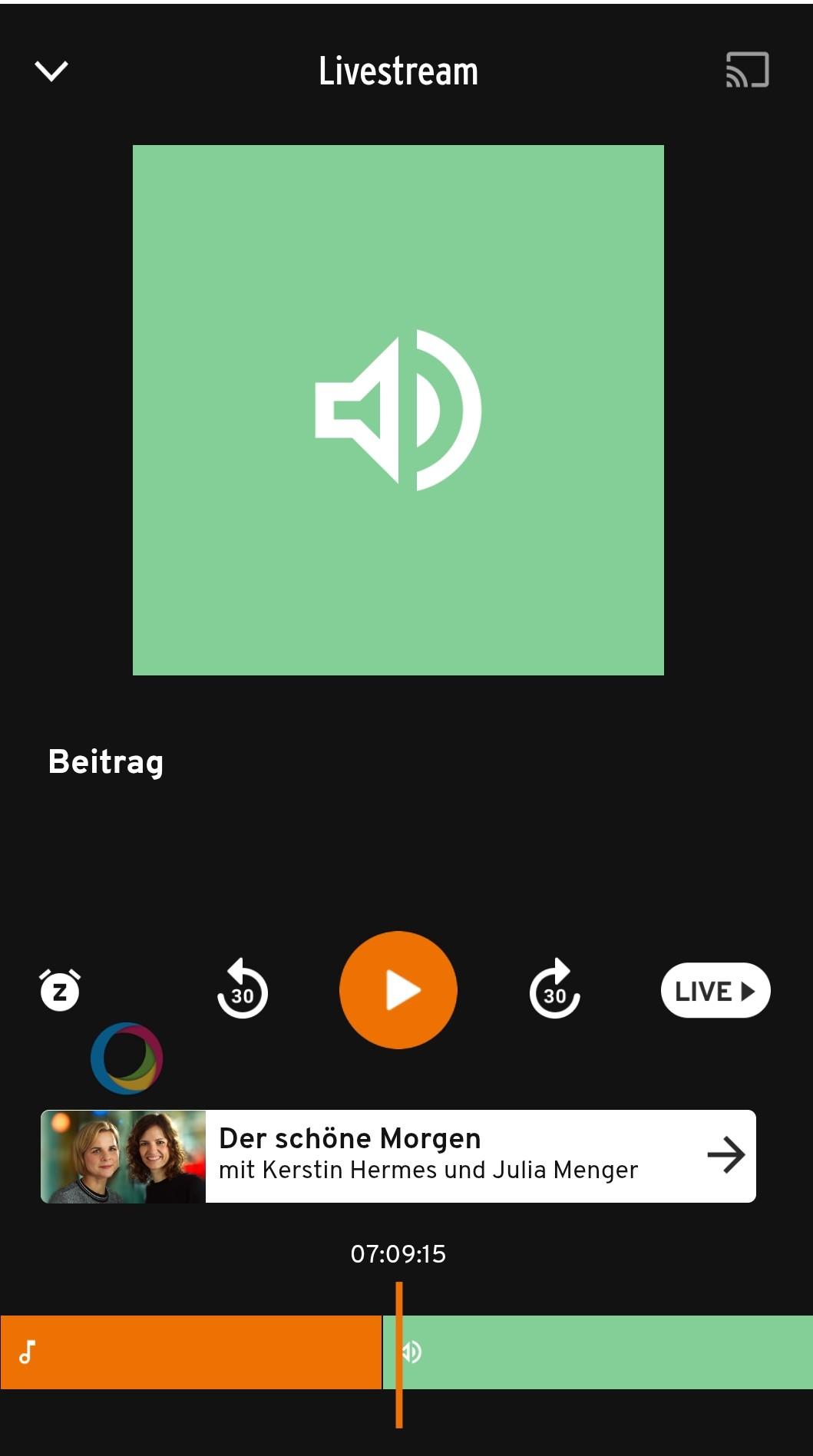
Task: Select the green Beitrag segment on the timeline
Action: tap(606, 1352)
